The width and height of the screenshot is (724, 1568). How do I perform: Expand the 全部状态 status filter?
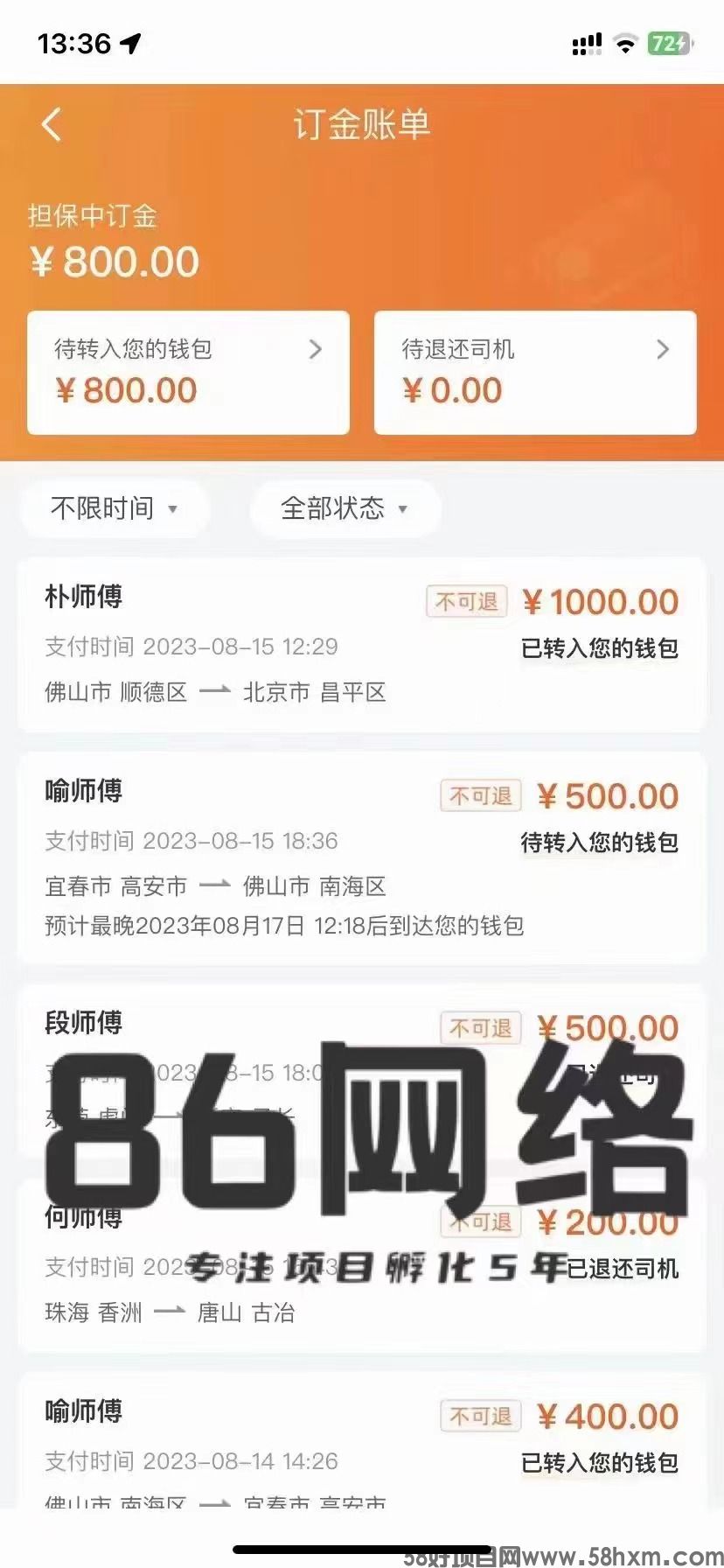[x=345, y=508]
